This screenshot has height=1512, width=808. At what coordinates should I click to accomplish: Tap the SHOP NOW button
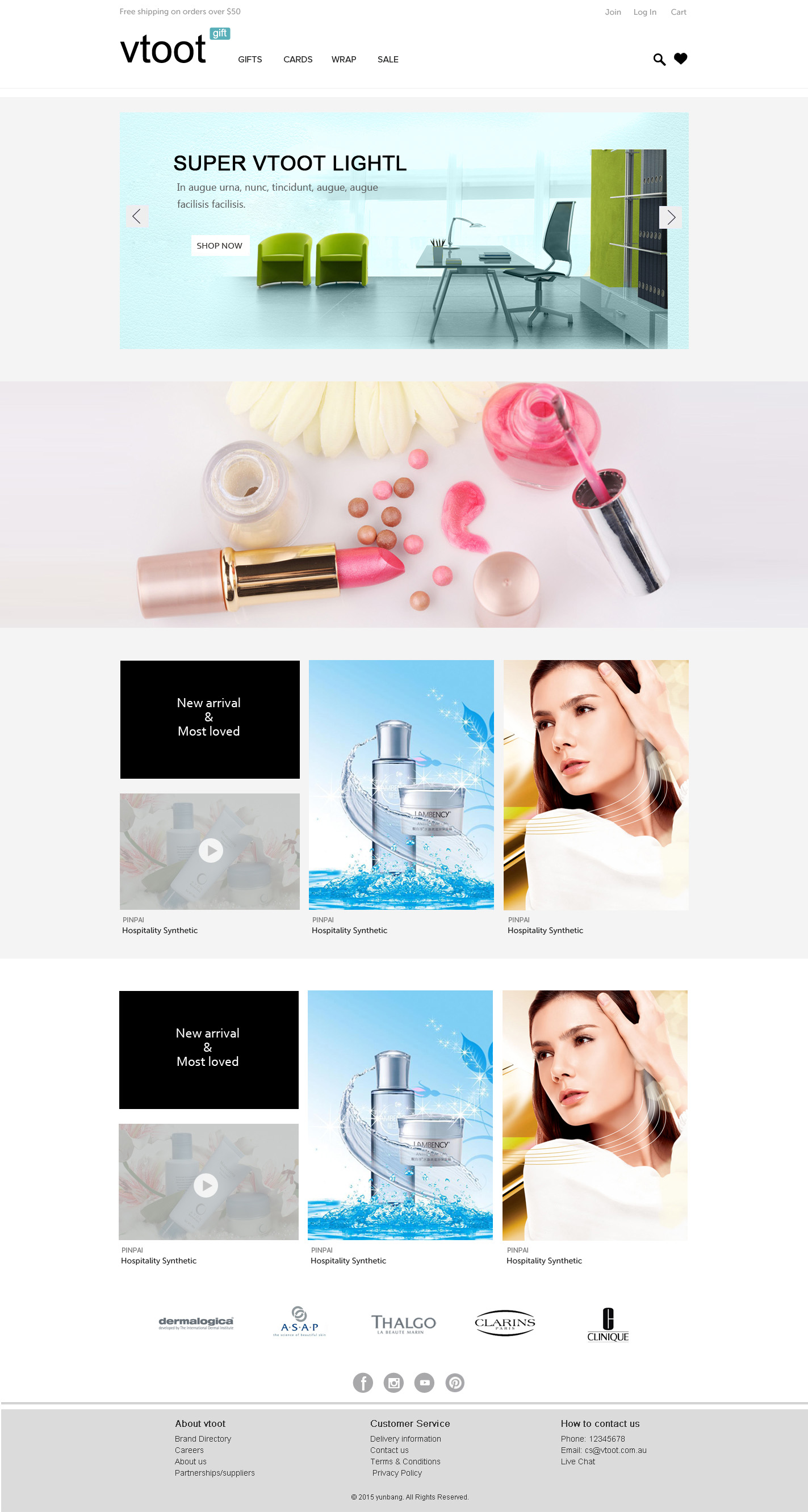coord(220,245)
